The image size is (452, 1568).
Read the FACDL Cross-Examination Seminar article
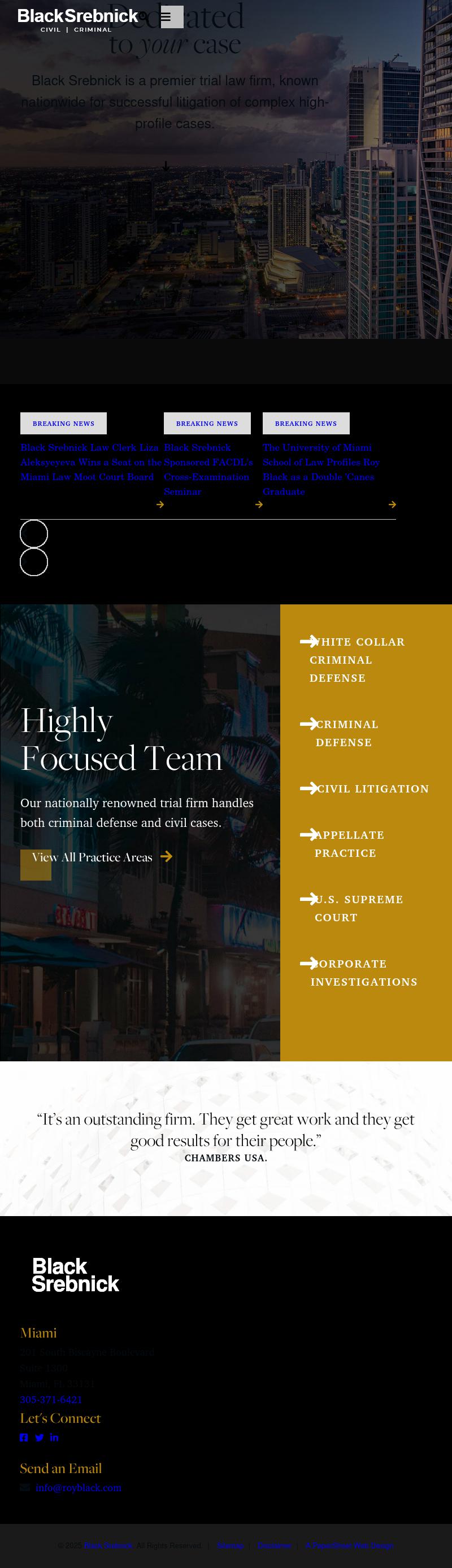[x=208, y=469]
